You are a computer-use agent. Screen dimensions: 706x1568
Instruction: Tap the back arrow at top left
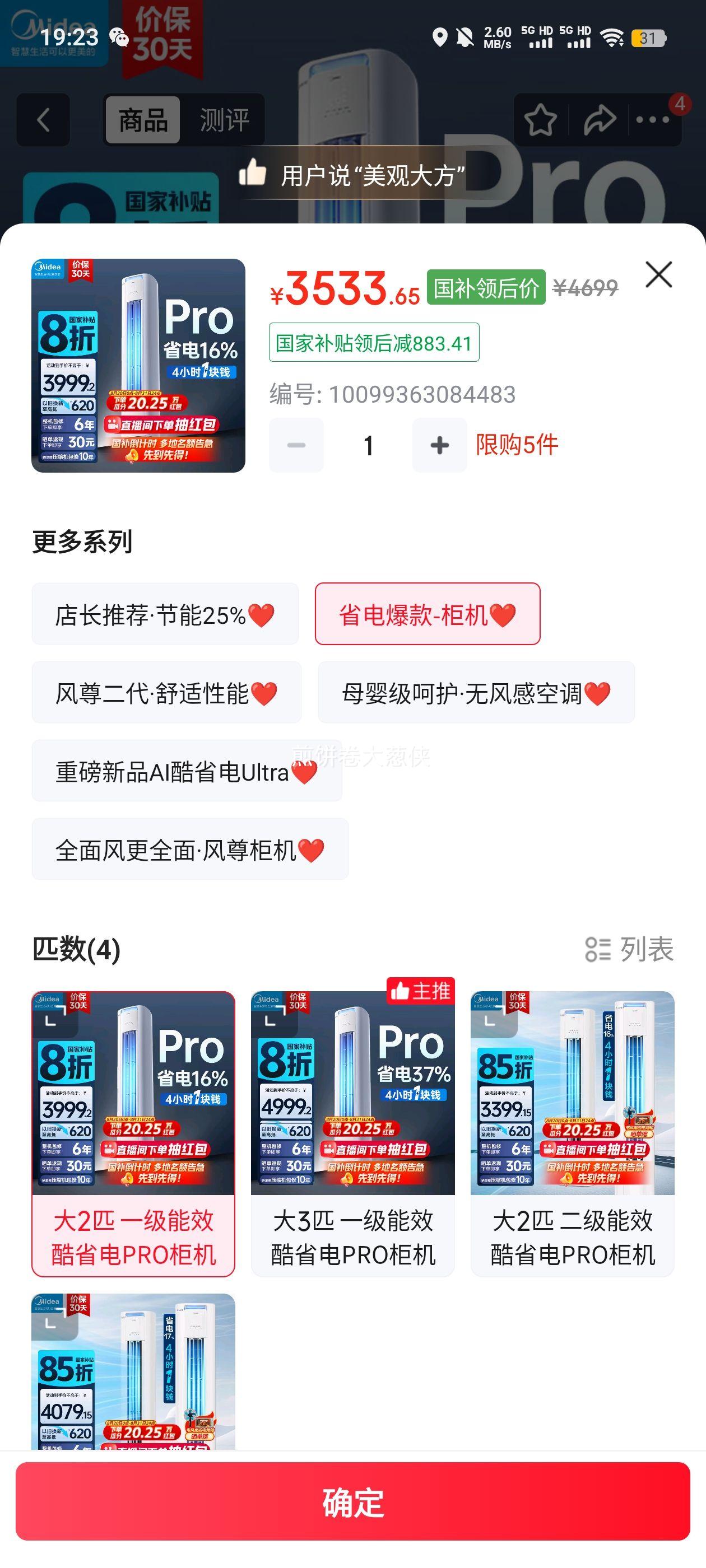(x=44, y=120)
